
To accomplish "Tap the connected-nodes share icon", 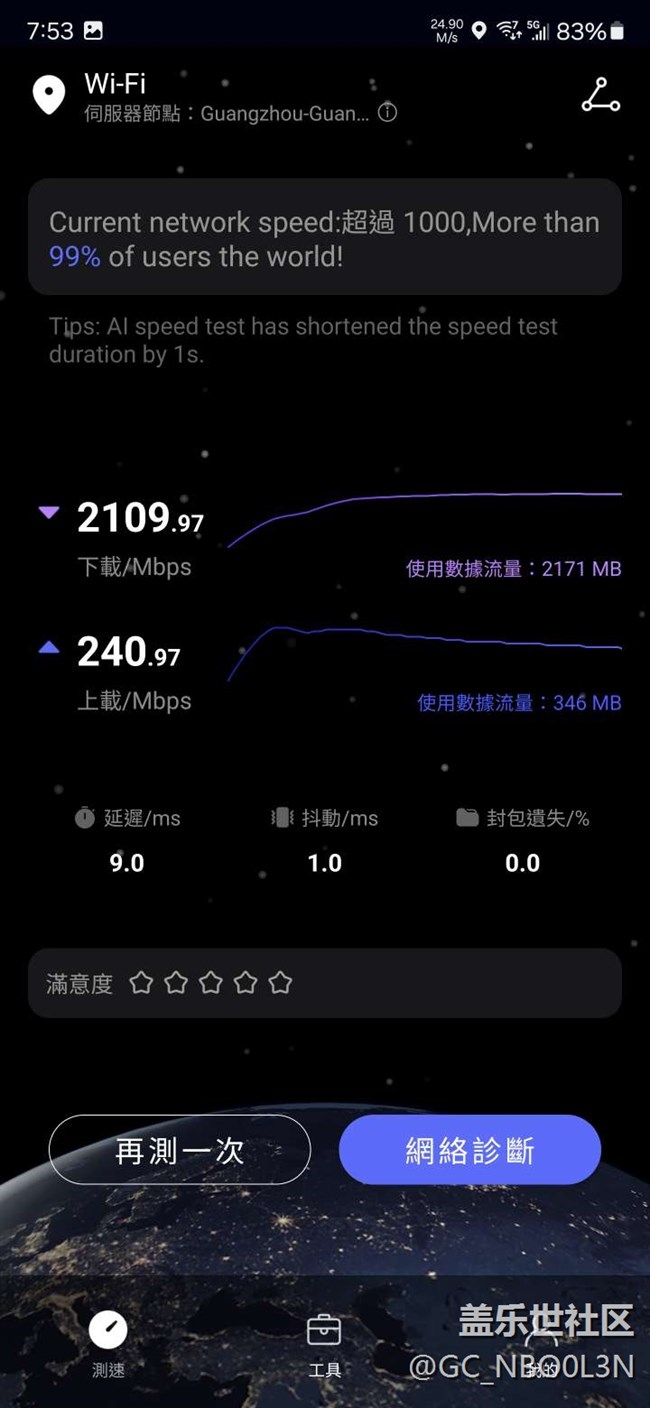I will tap(600, 96).
